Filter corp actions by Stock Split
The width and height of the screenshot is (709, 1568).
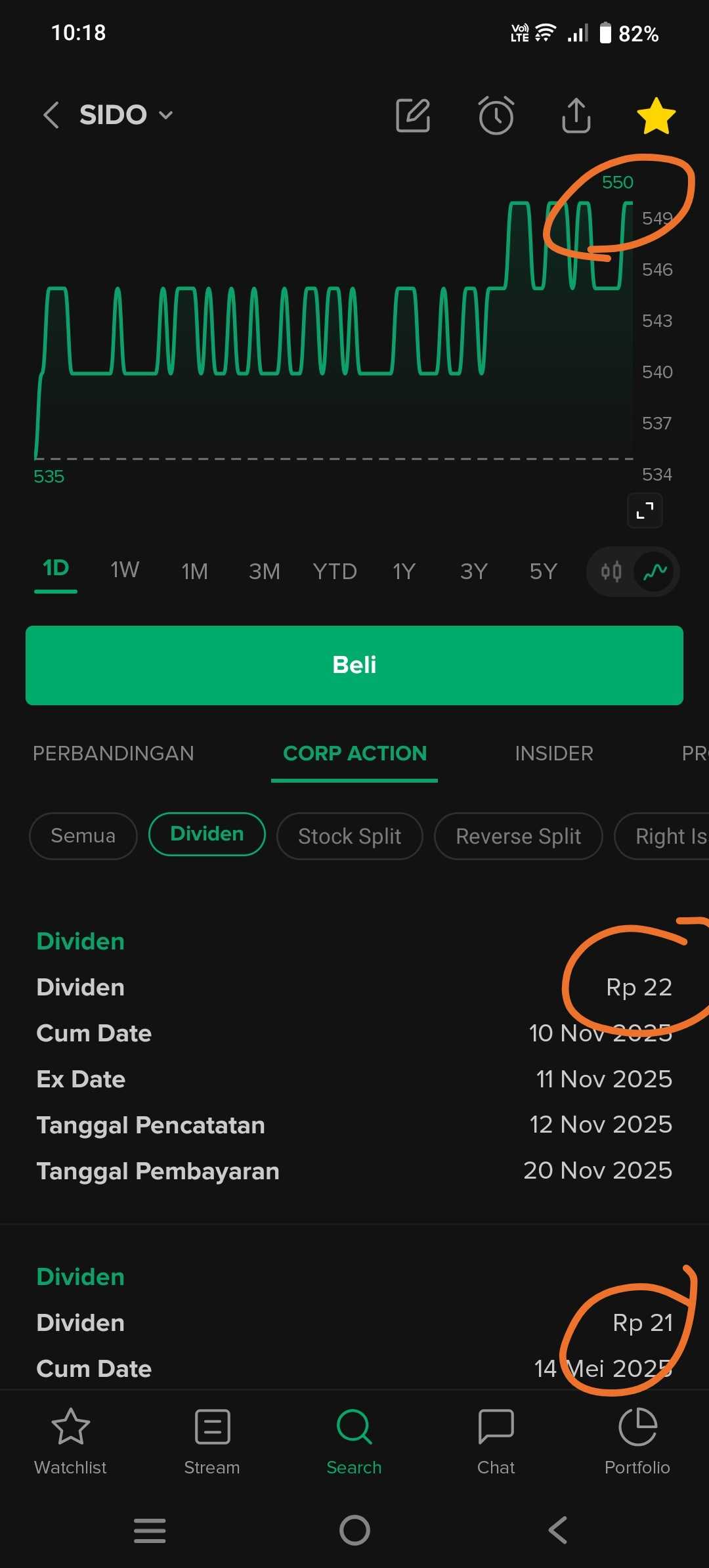tap(349, 836)
